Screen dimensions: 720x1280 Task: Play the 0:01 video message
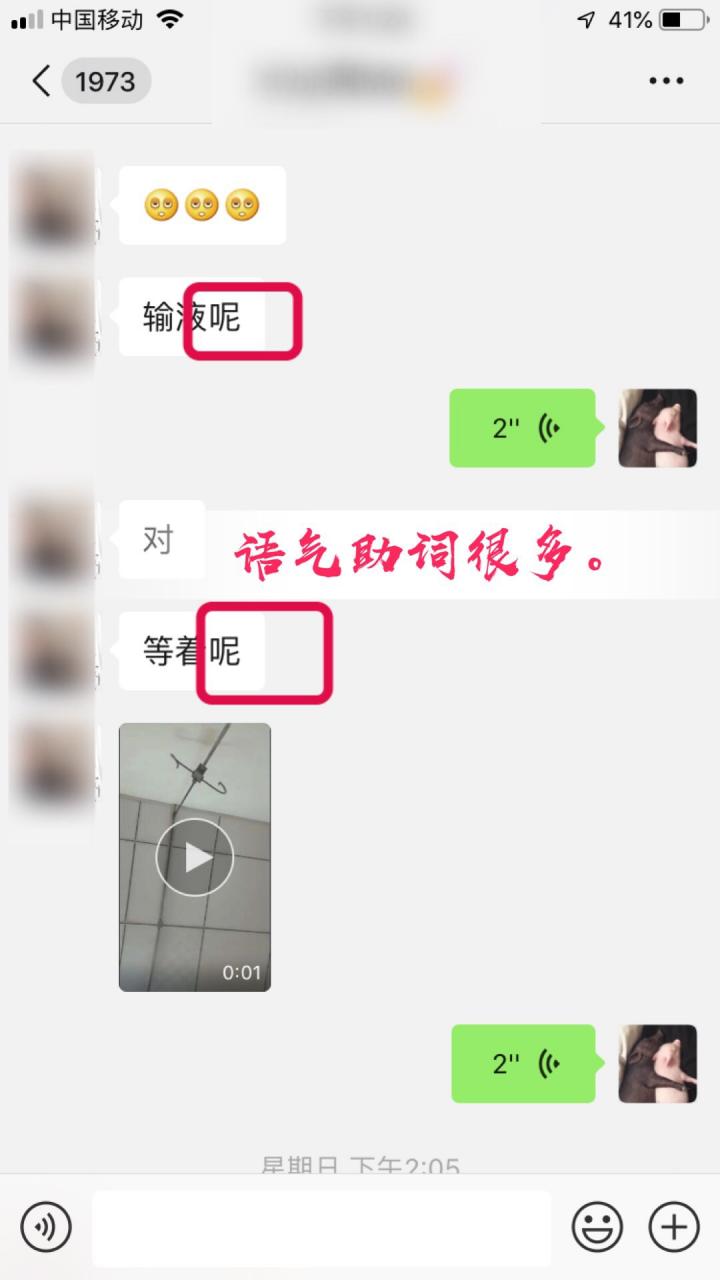click(195, 857)
